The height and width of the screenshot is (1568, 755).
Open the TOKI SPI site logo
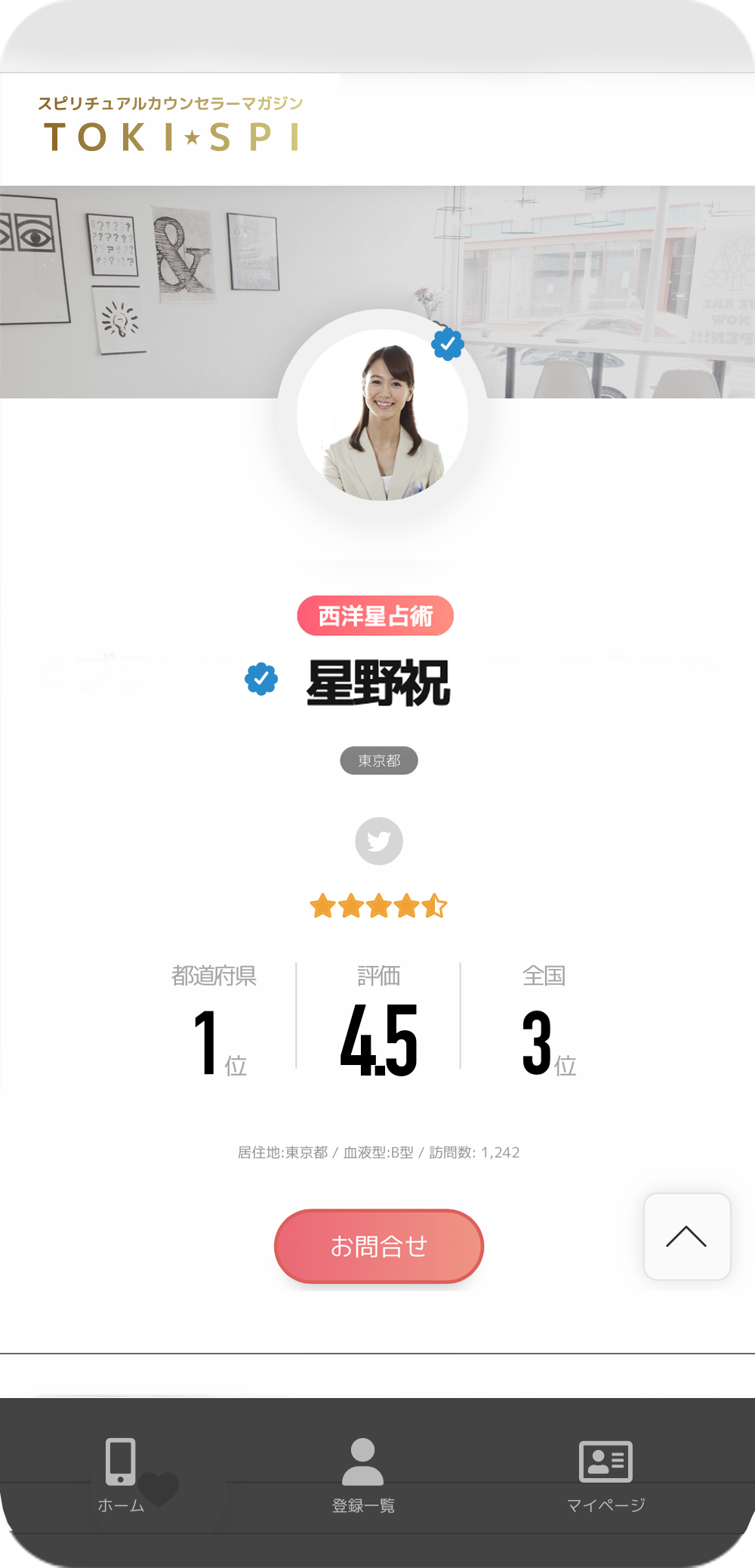tap(171, 125)
